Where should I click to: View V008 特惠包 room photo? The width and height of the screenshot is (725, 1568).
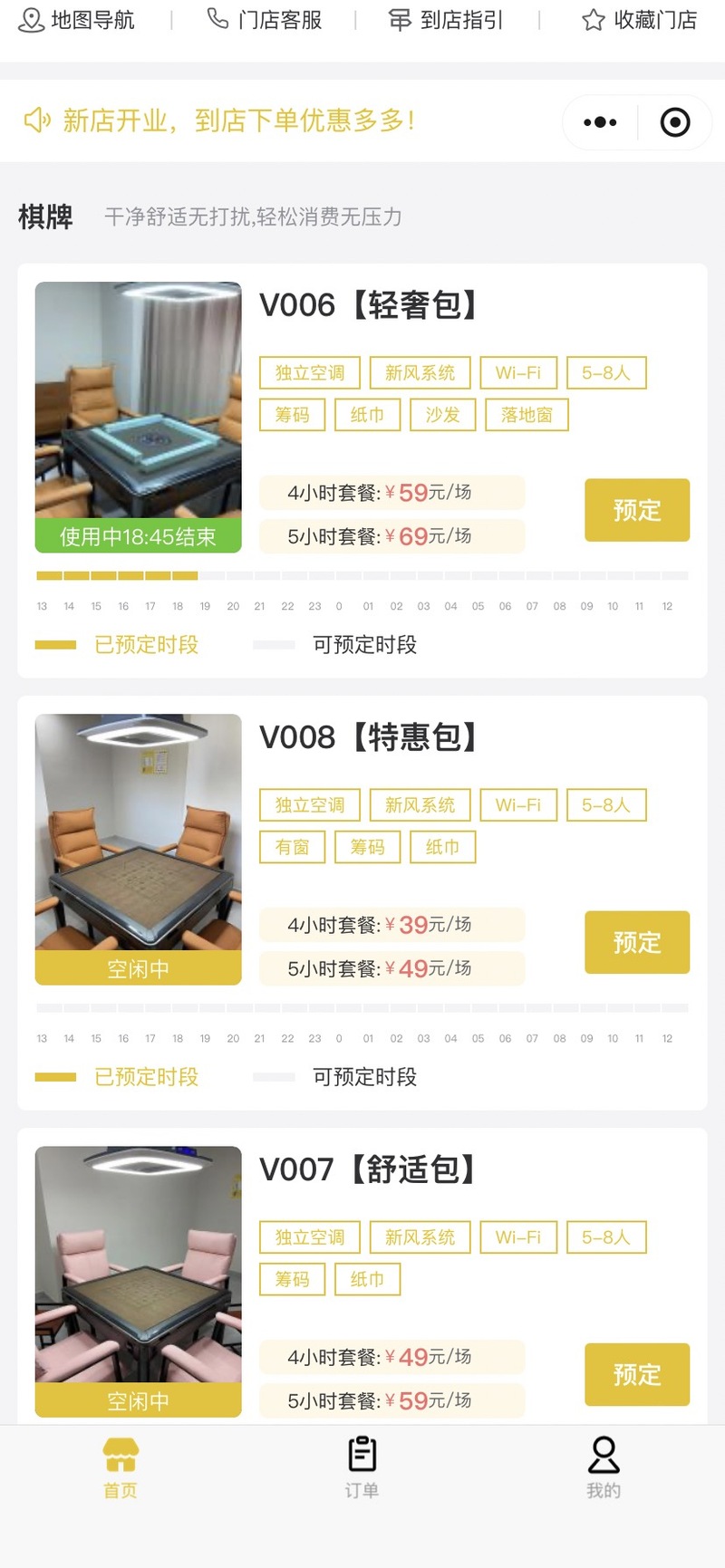(x=138, y=832)
